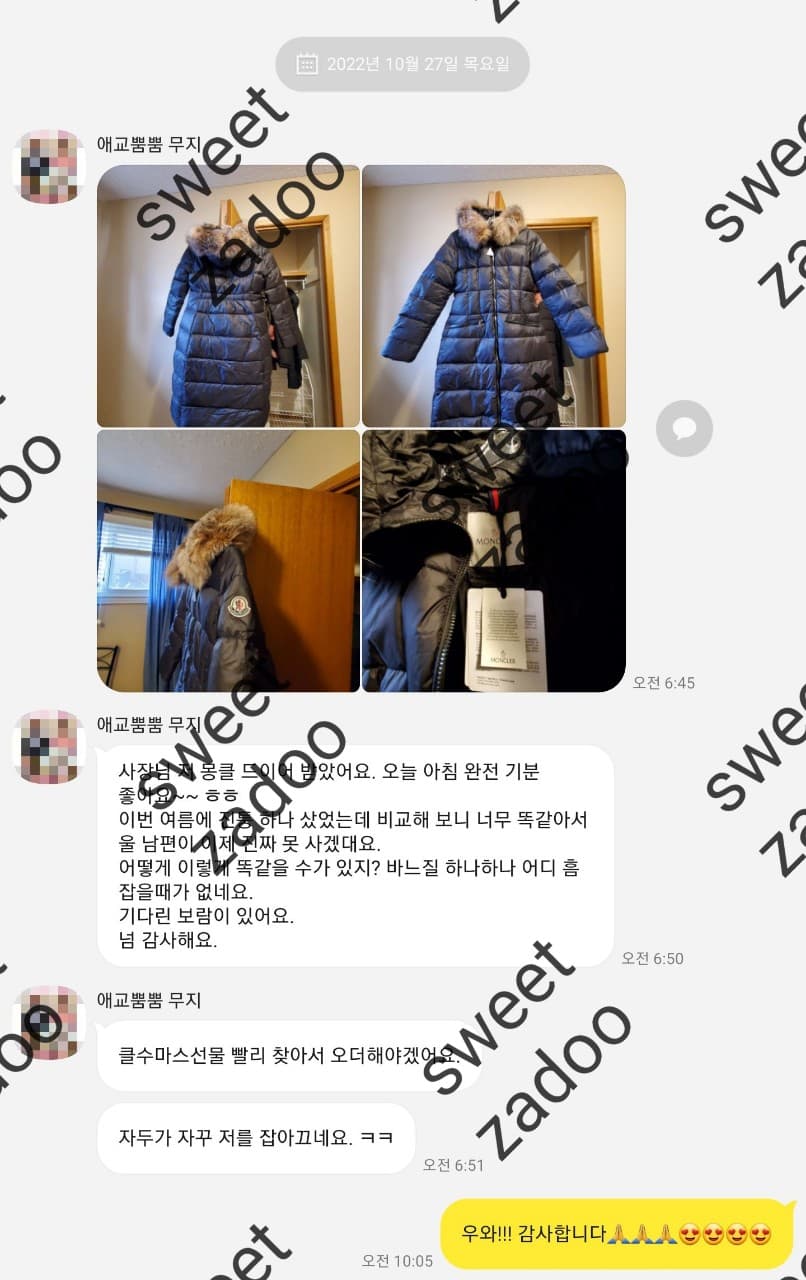Open the first coat photo in the album
Screen dimensions: 806x1280
(228, 296)
